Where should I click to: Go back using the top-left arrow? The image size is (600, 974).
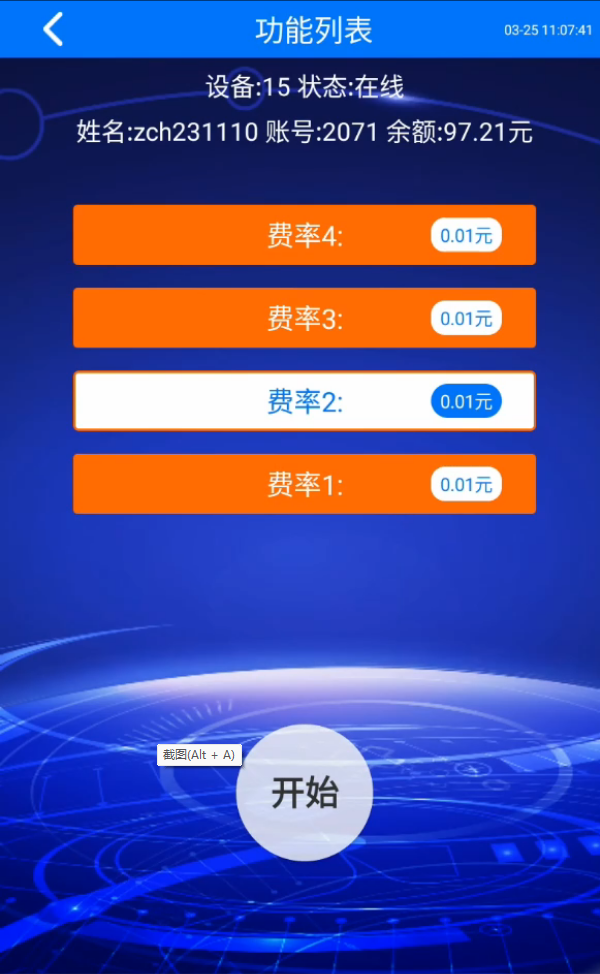pyautogui.click(x=53, y=29)
